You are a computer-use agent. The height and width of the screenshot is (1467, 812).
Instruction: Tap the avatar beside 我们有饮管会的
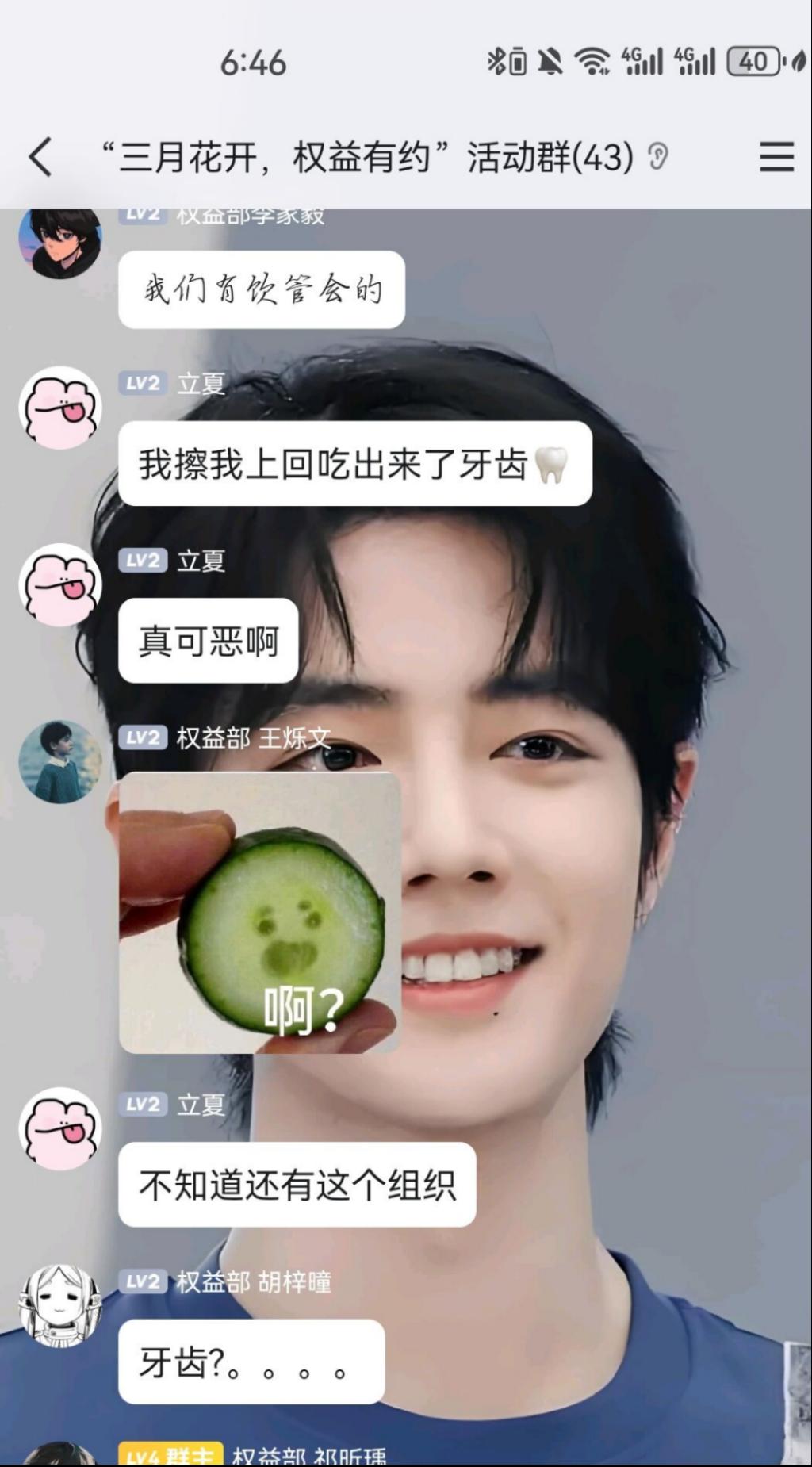60,242
